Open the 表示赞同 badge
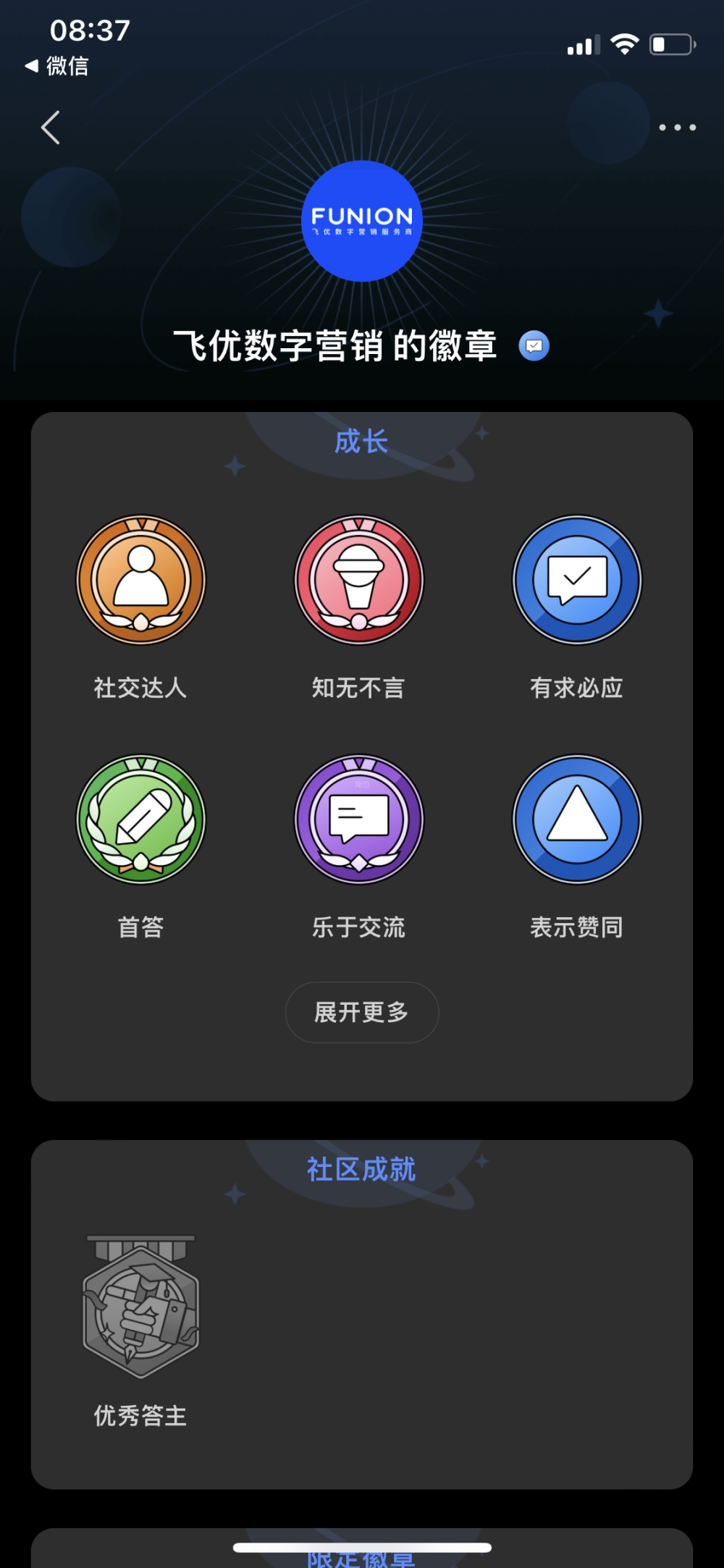 pyautogui.click(x=577, y=819)
